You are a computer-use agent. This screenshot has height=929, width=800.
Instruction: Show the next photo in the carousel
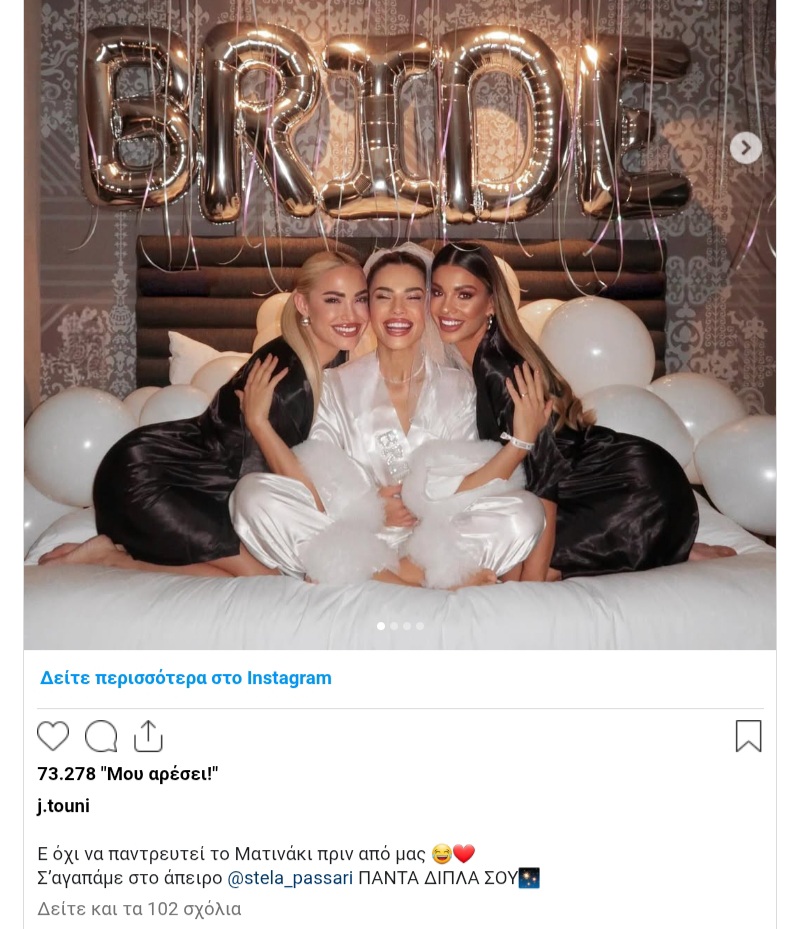(x=745, y=148)
